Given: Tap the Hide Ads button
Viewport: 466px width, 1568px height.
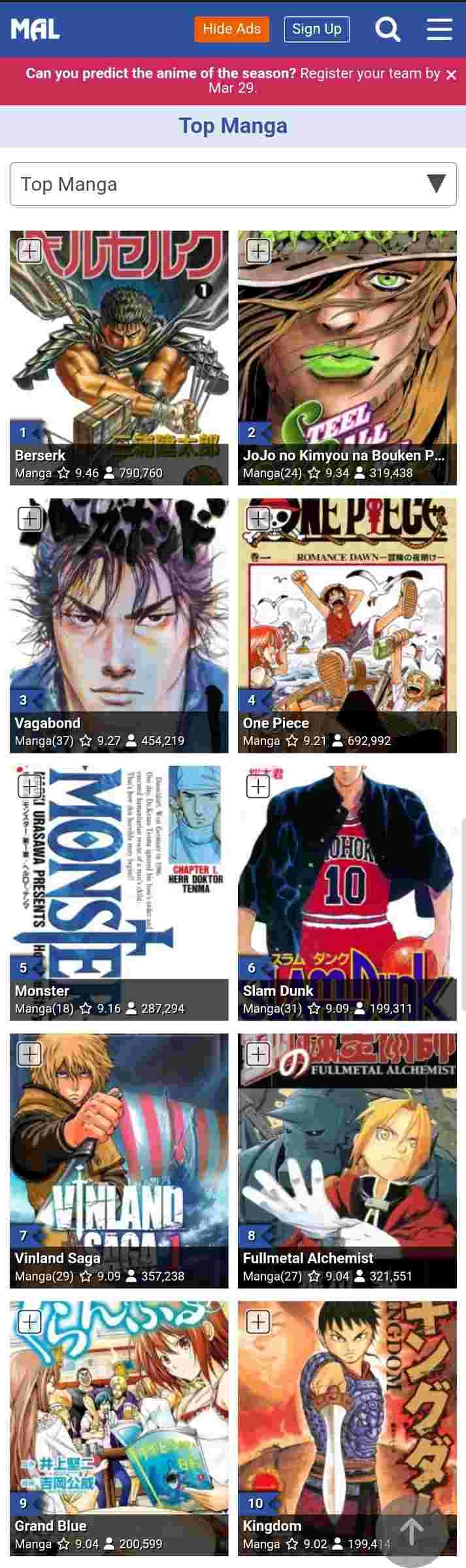Looking at the screenshot, I should 231,29.
